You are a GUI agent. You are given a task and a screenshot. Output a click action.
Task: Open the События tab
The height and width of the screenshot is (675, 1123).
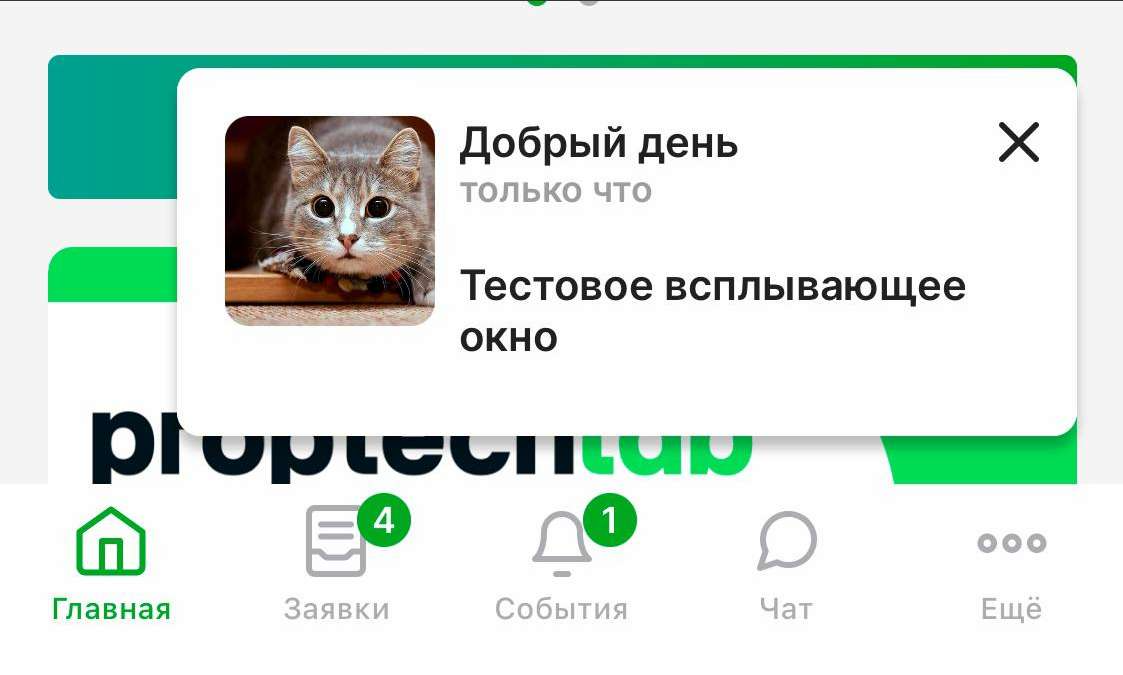tap(560, 564)
